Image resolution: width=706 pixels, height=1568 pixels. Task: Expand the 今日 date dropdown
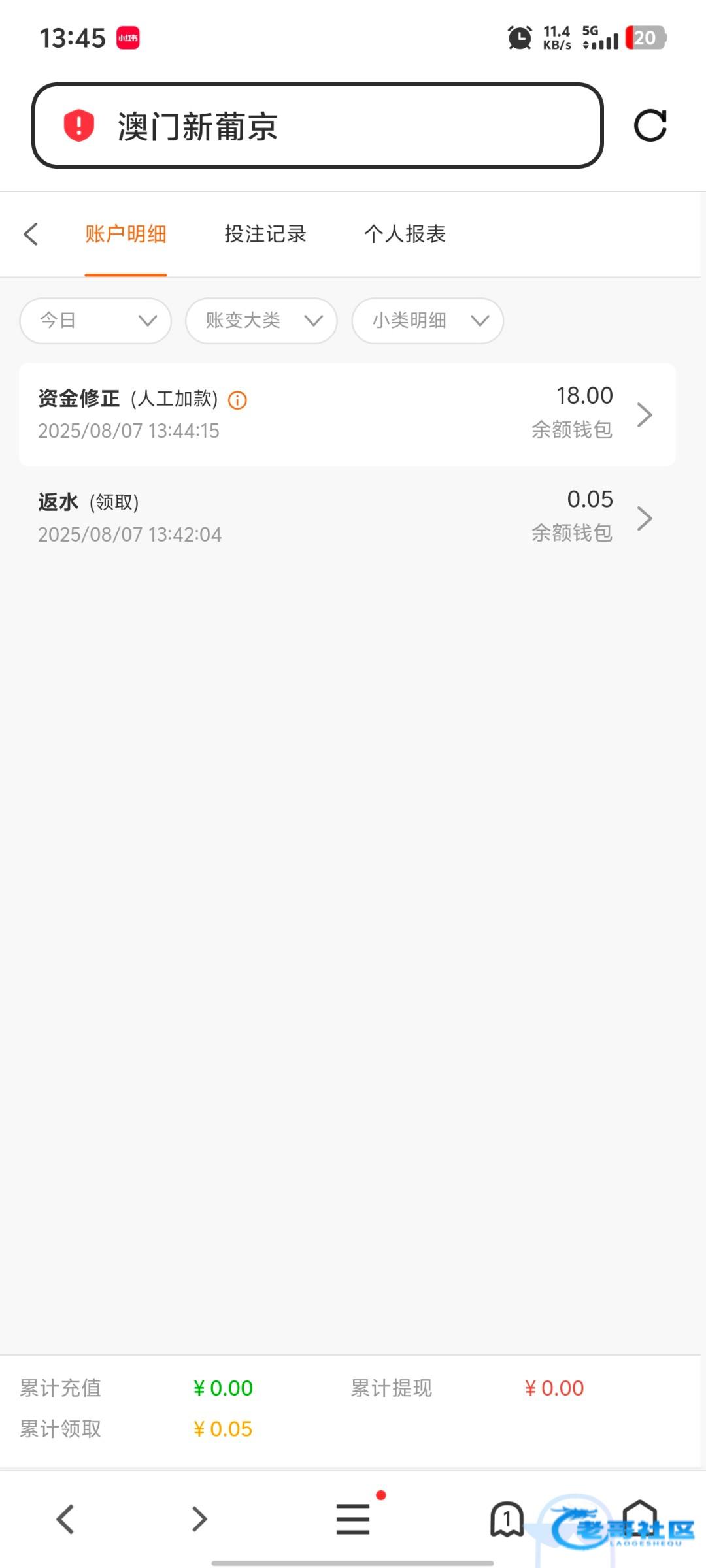95,321
